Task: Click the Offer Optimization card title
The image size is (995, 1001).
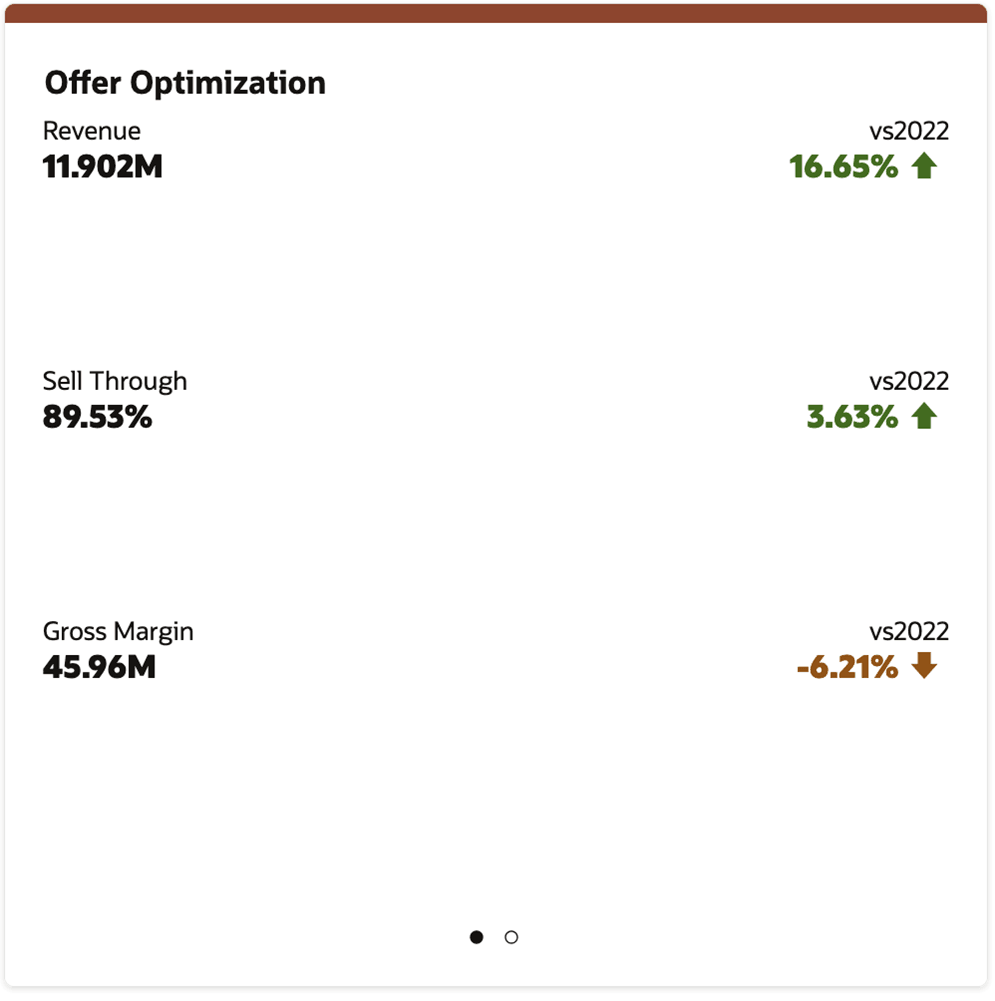Action: [184, 83]
